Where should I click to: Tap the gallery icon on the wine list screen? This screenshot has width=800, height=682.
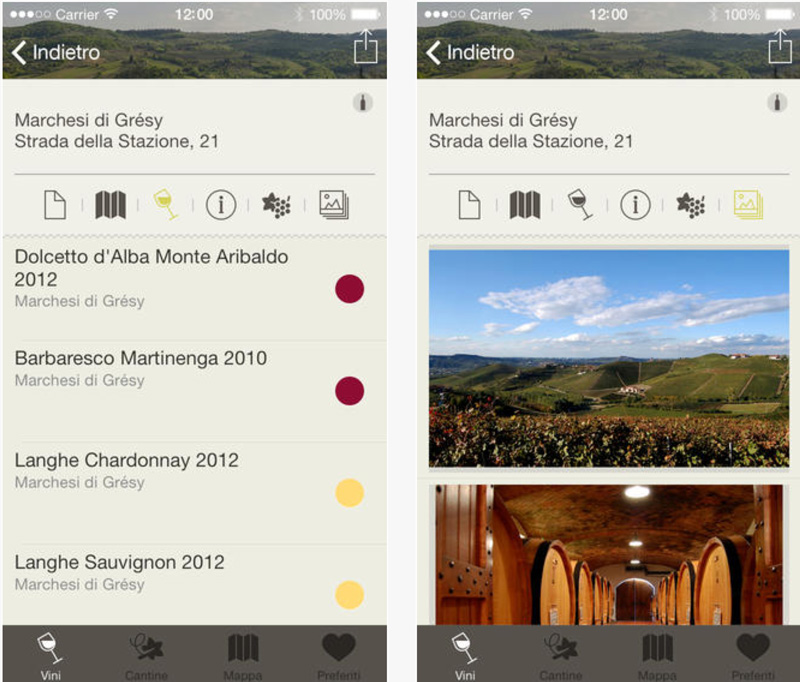tap(333, 205)
